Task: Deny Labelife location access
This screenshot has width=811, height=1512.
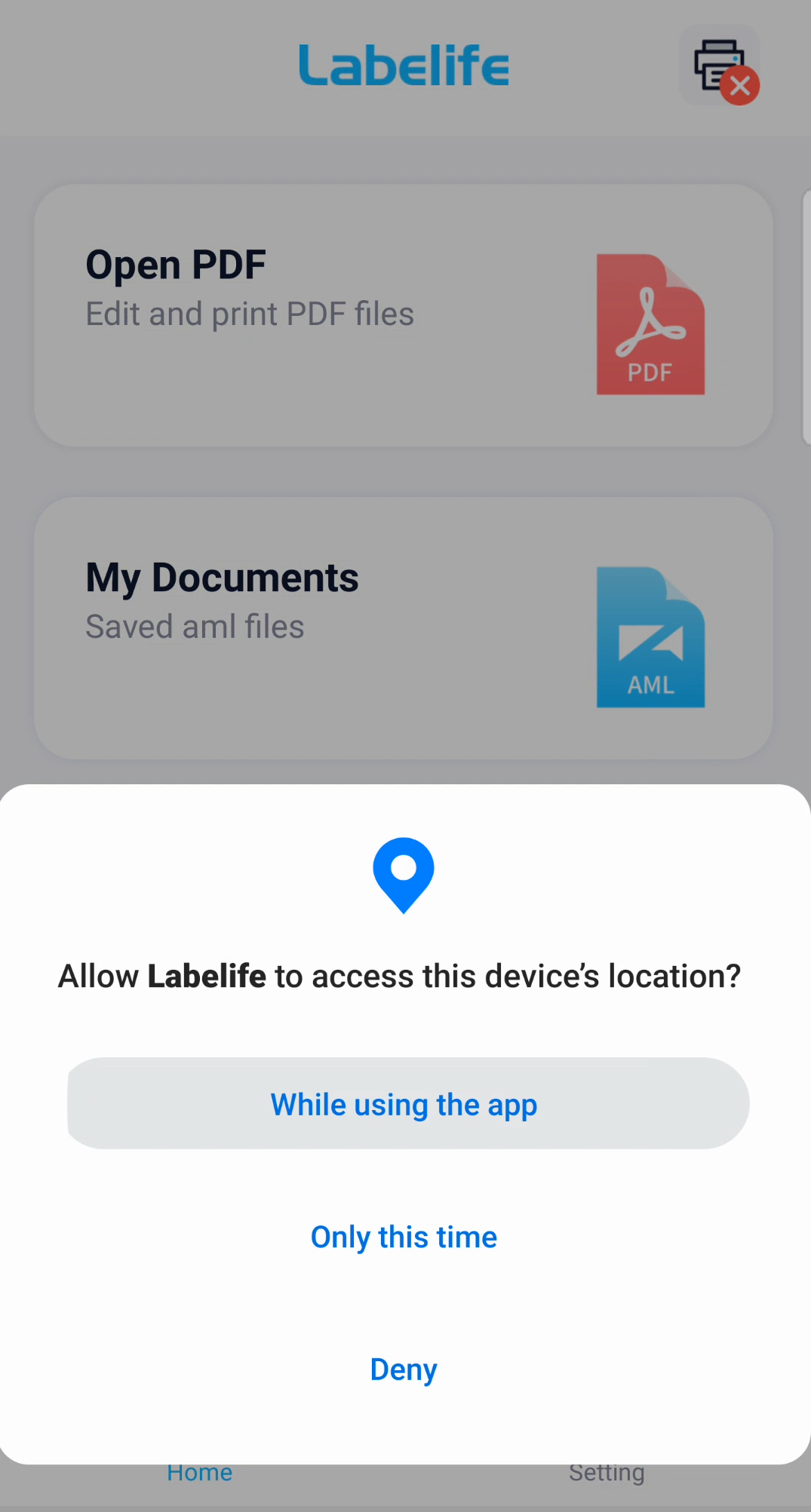Action: tap(404, 1369)
